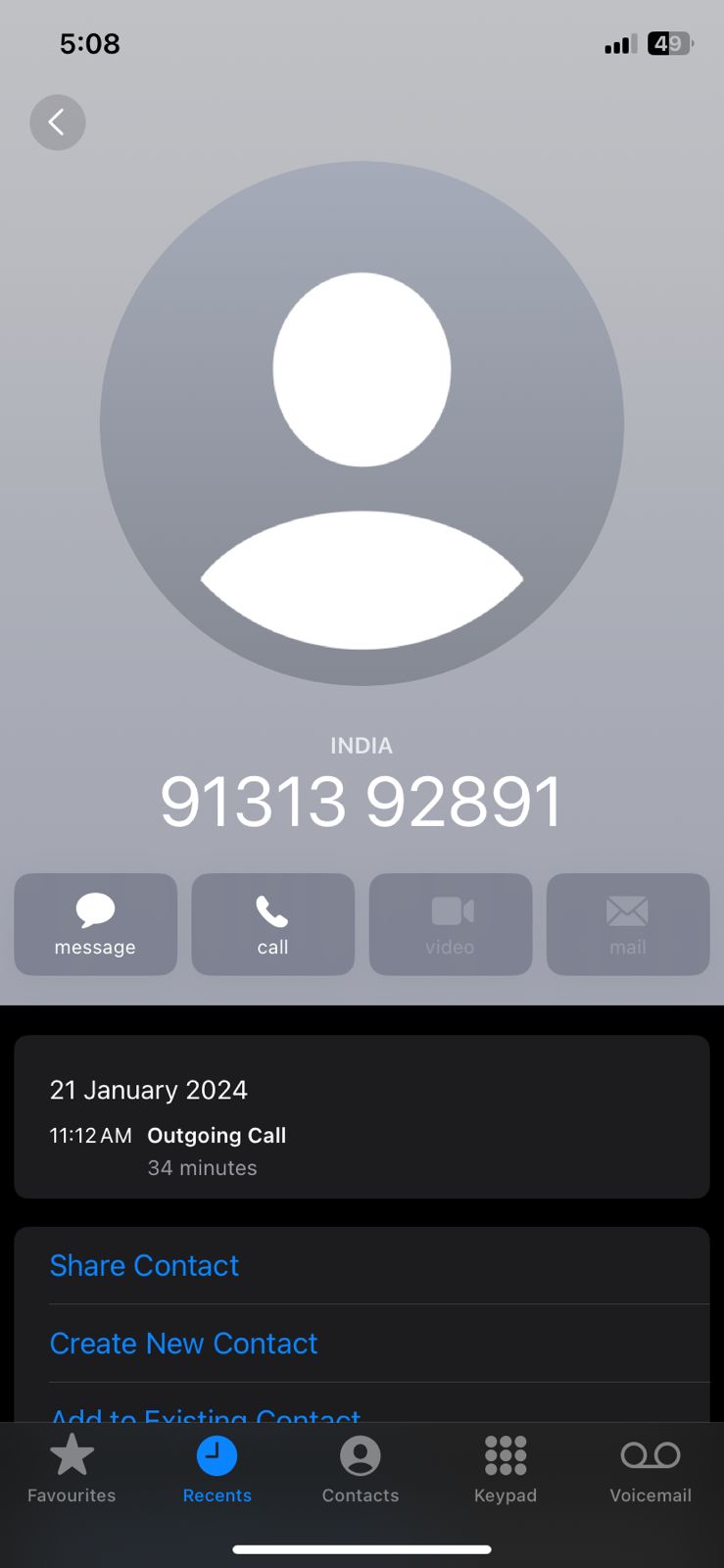
Task: Switch to the Recents tab
Action: click(217, 1469)
